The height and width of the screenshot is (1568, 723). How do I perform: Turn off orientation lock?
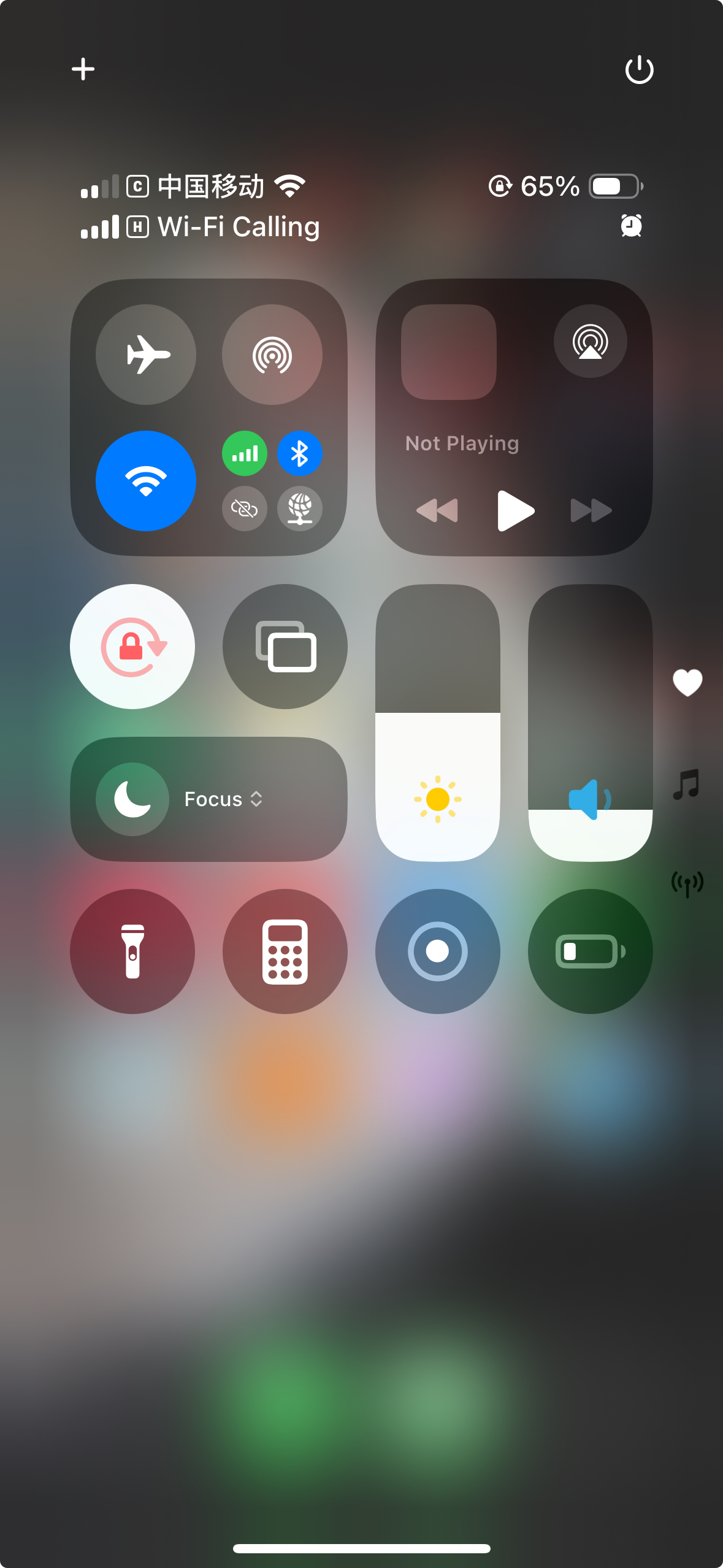tap(132, 647)
